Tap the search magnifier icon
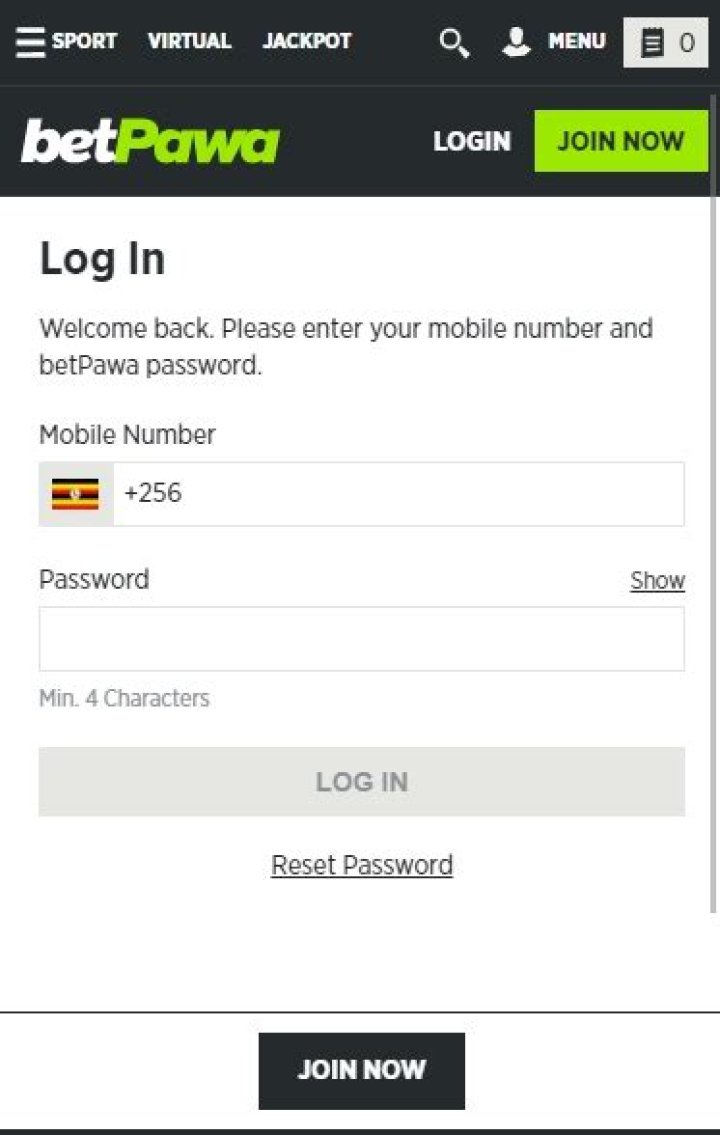 tap(454, 43)
